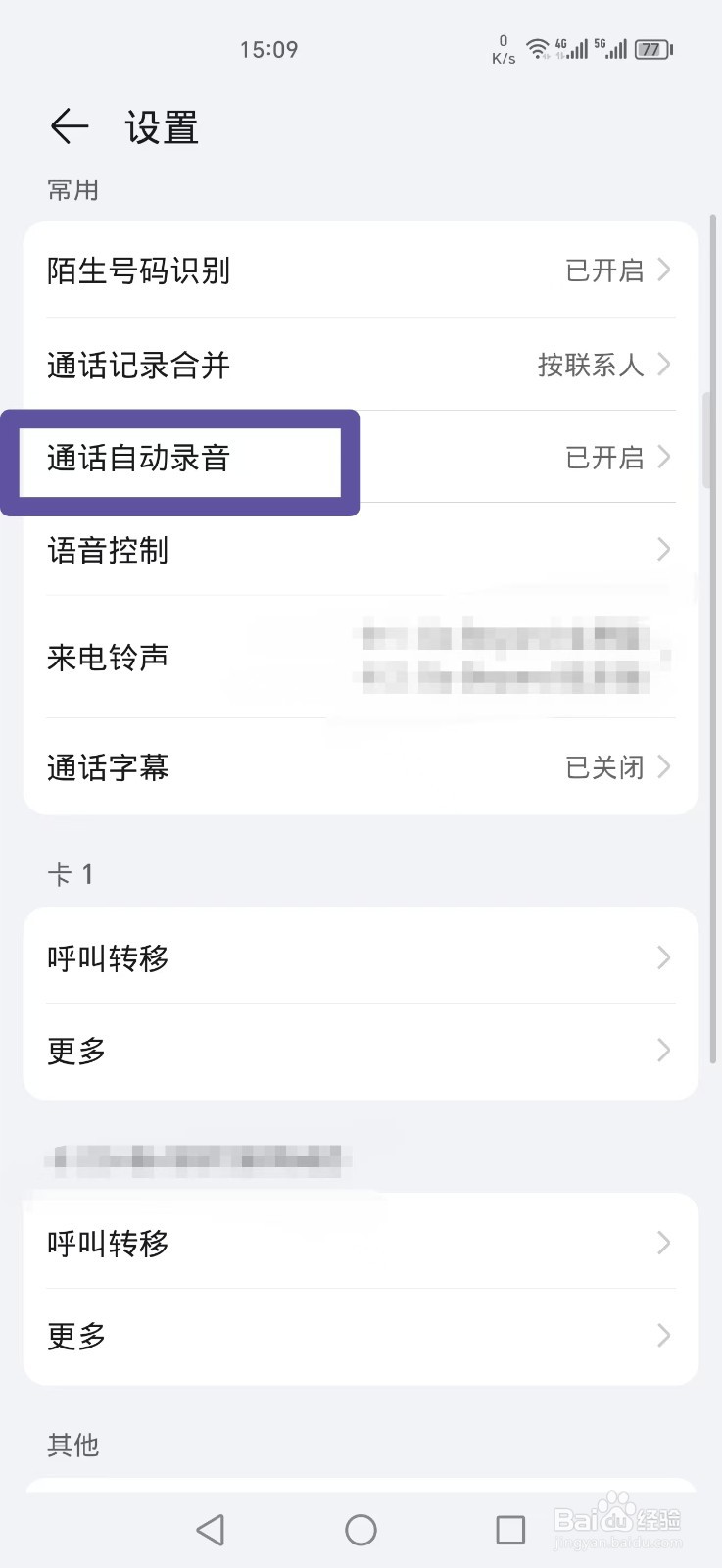Image resolution: width=722 pixels, height=1568 pixels.
Task: Expand 语音控制 voice control options
Action: click(x=361, y=550)
